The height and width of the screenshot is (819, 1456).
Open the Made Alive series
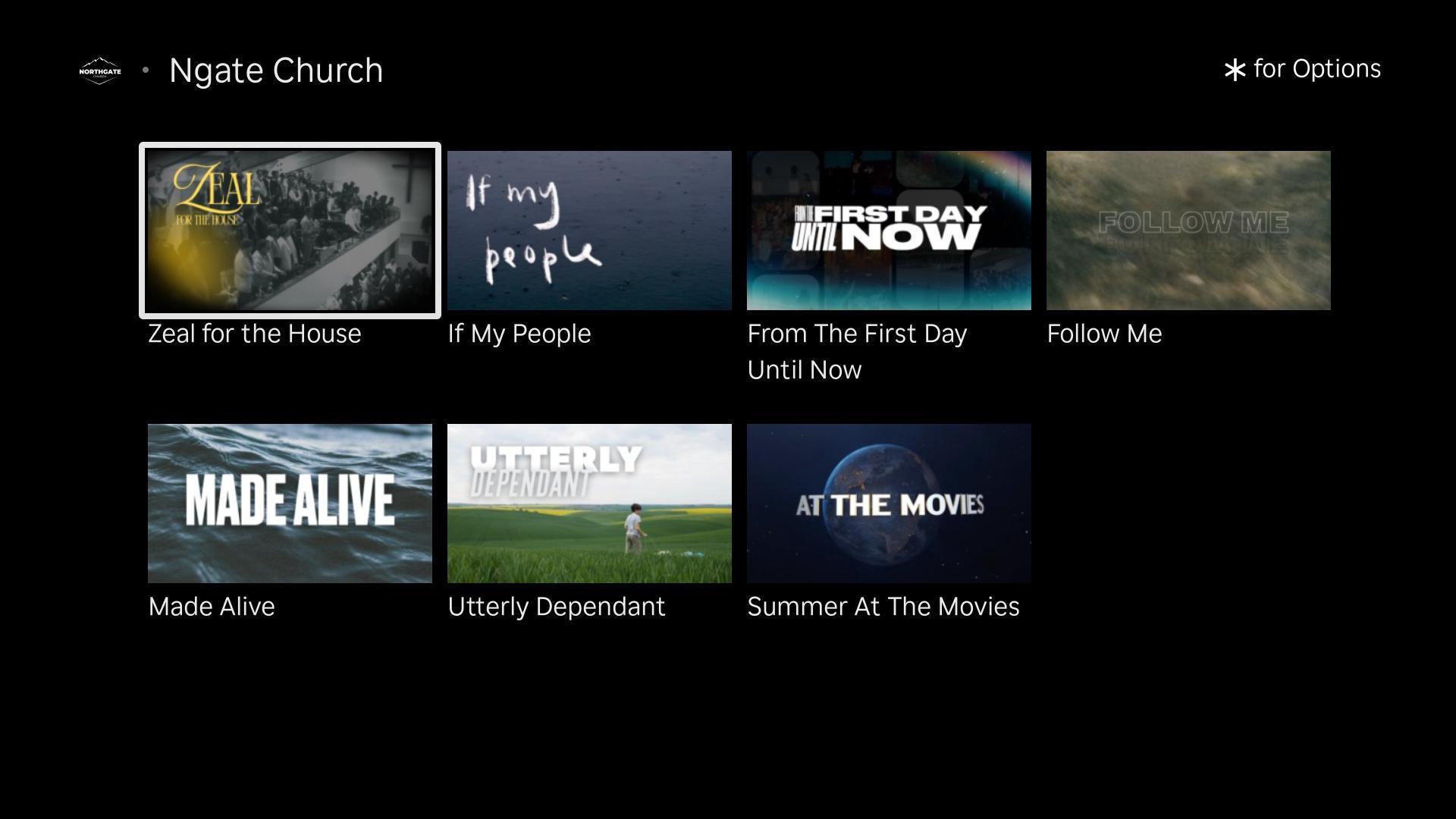coord(290,504)
